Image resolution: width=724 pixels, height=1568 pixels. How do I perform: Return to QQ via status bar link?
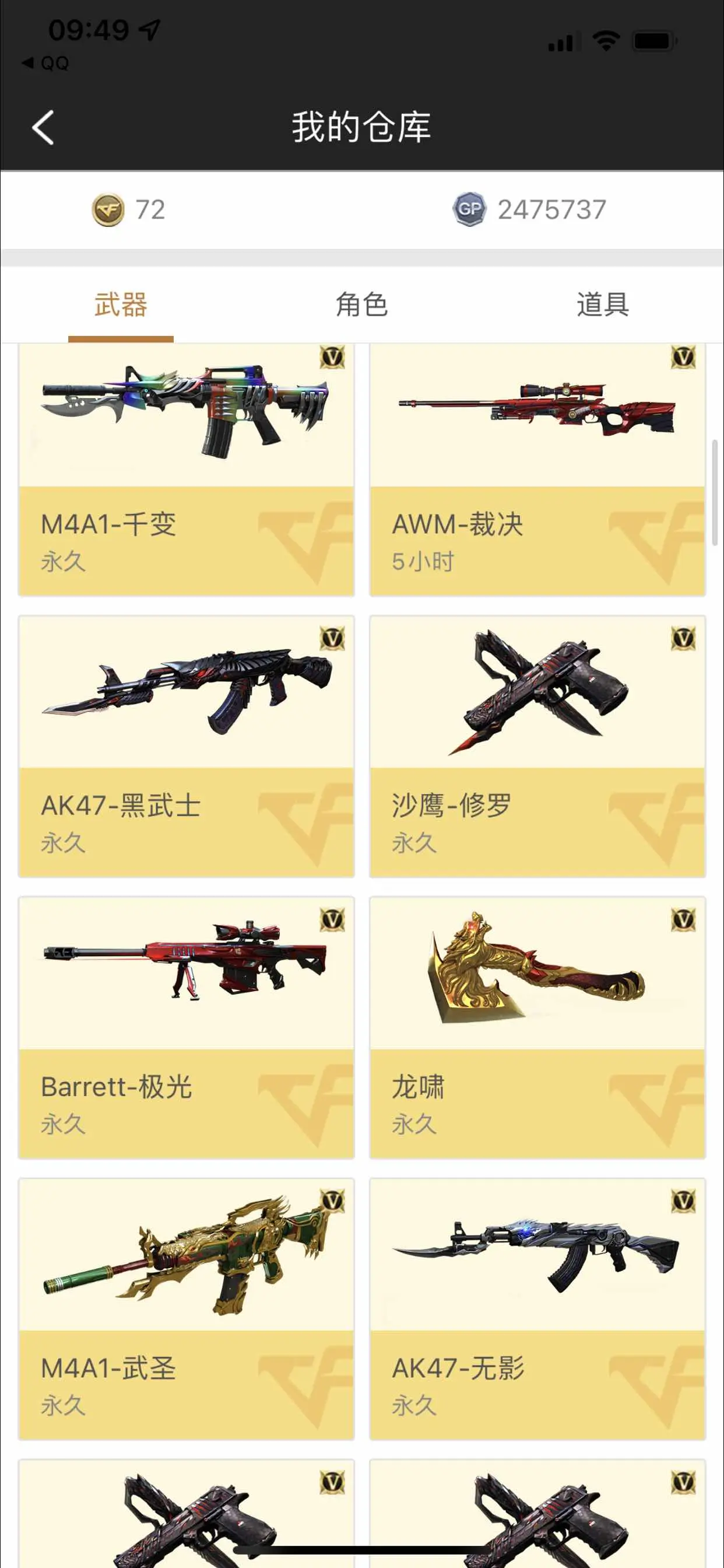coord(45,62)
